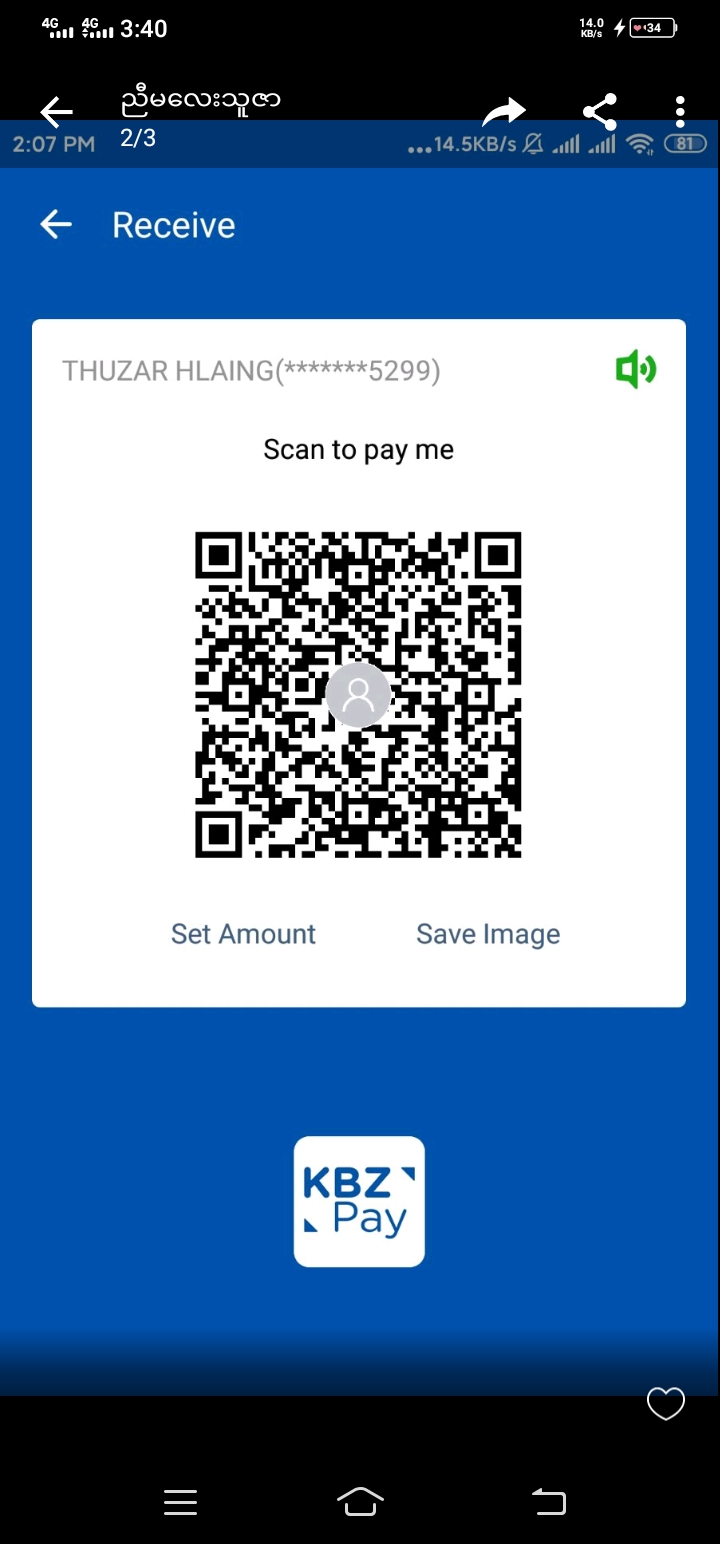The height and width of the screenshot is (1544, 720).
Task: Open the three-dot overflow menu
Action: pos(680,111)
